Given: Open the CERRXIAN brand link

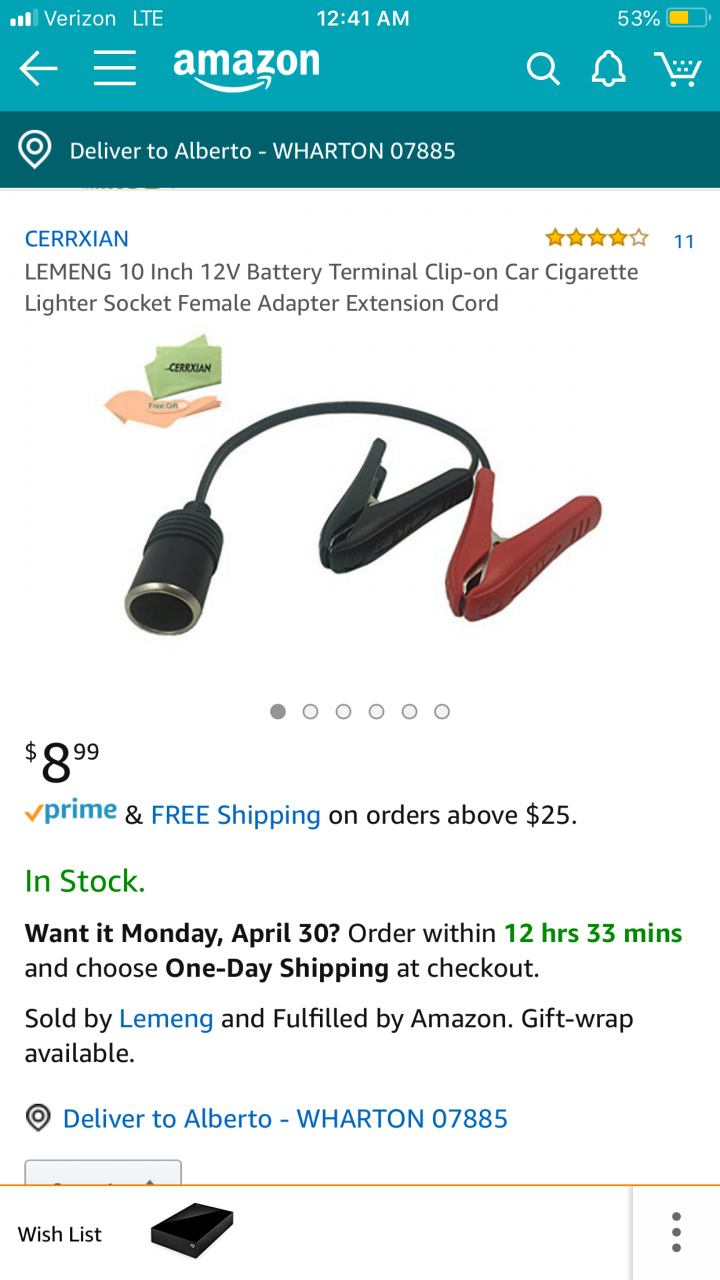Looking at the screenshot, I should click(77, 239).
